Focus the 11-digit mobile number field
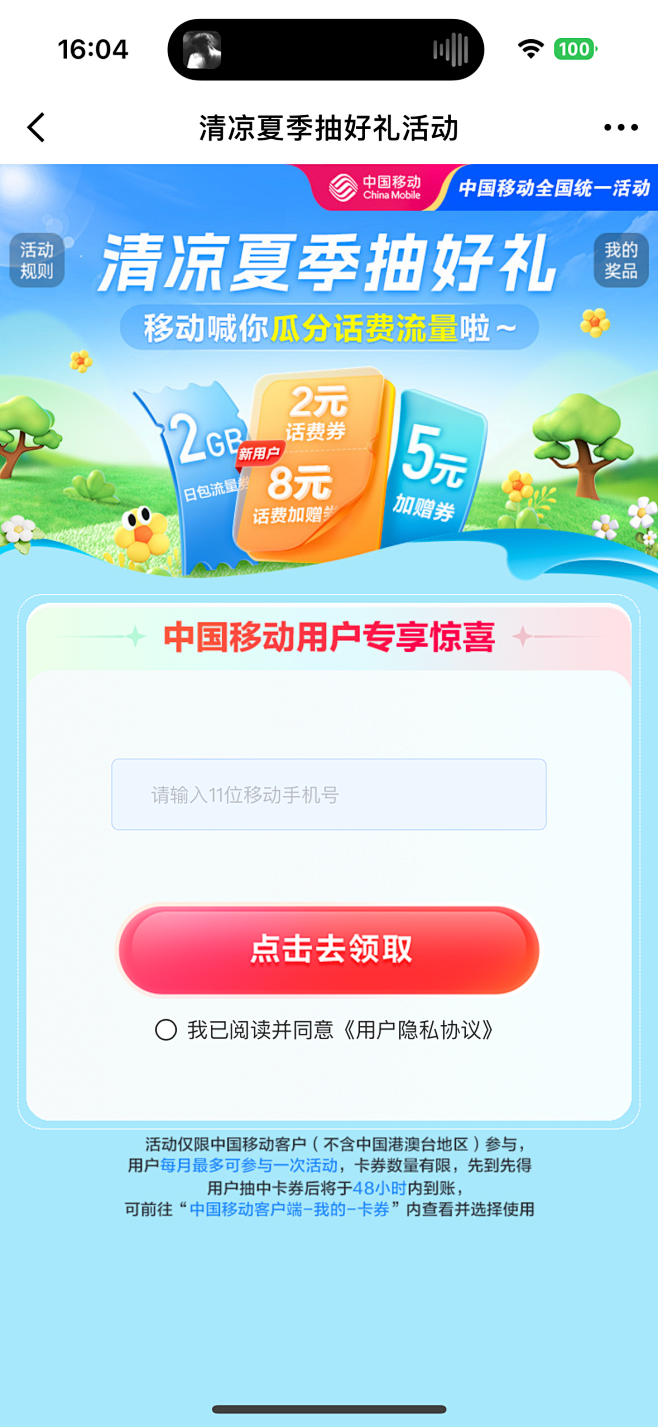 [x=328, y=795]
